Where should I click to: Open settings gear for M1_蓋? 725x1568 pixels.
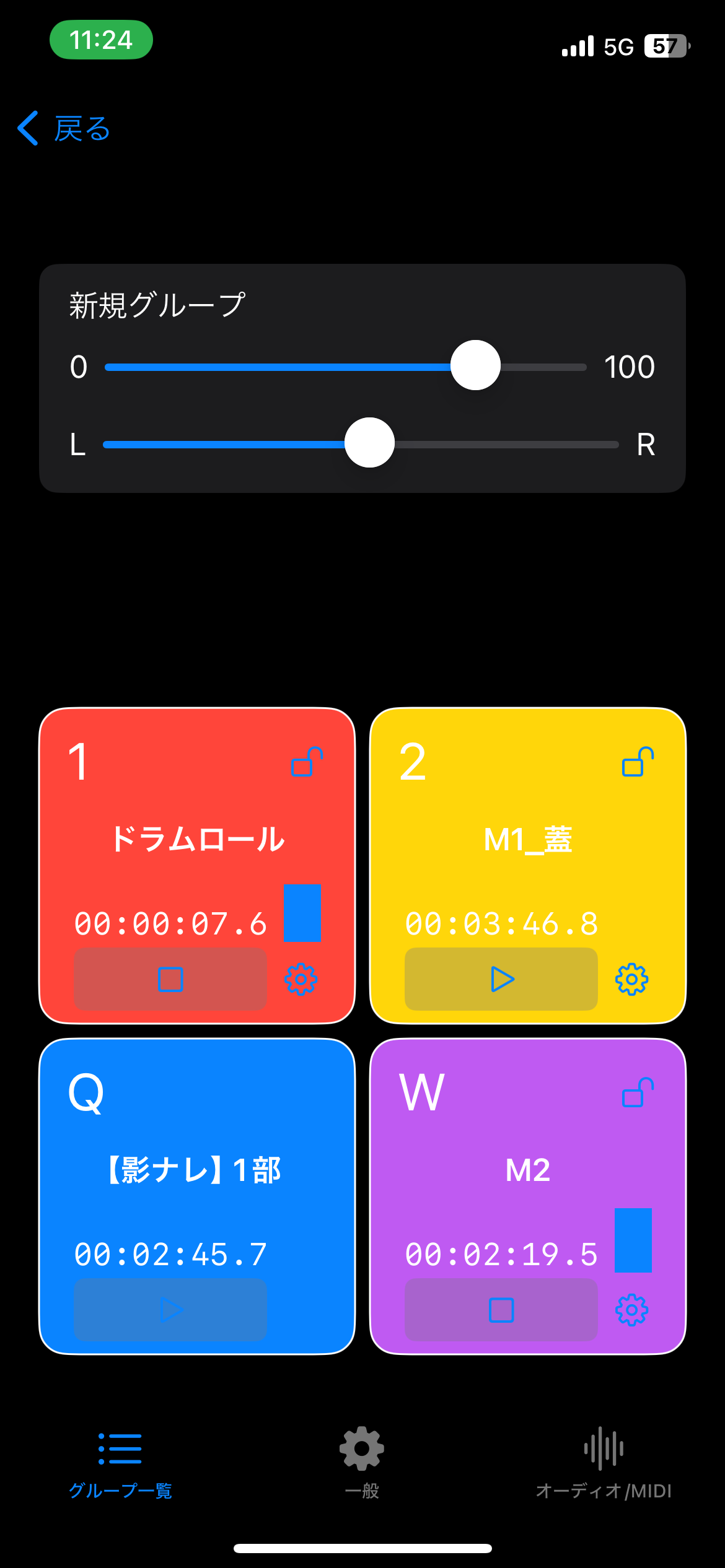coord(631,979)
